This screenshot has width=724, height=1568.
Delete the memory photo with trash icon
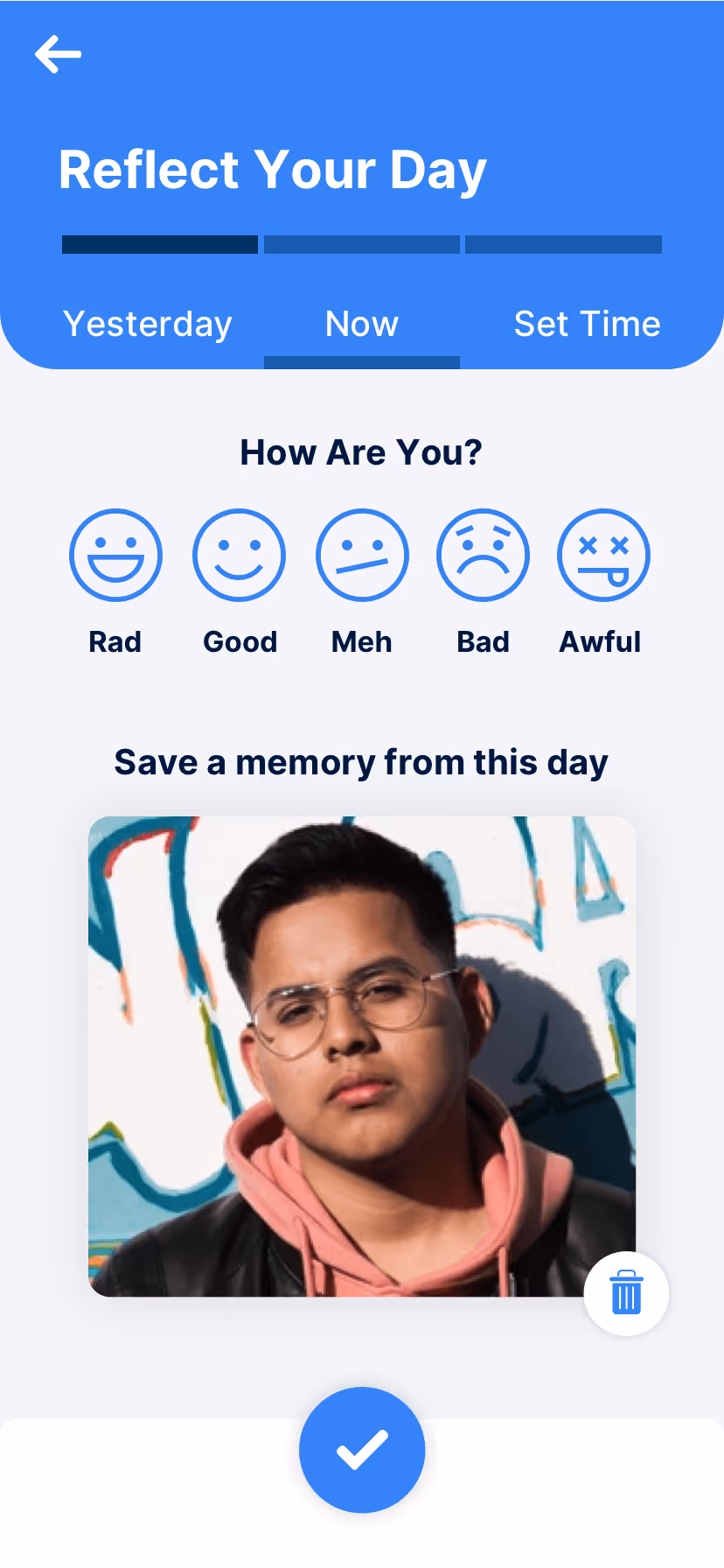tap(626, 1293)
